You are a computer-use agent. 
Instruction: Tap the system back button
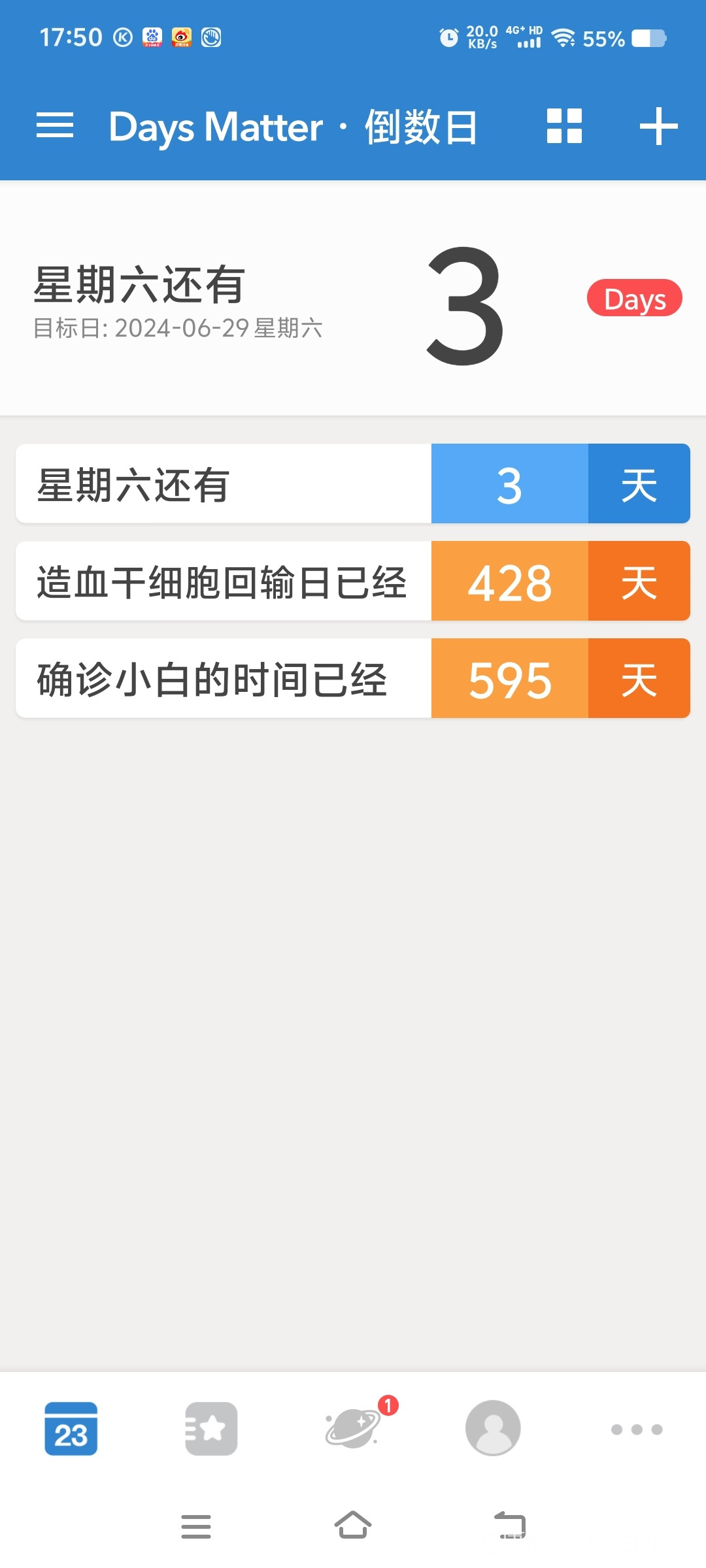510,1526
